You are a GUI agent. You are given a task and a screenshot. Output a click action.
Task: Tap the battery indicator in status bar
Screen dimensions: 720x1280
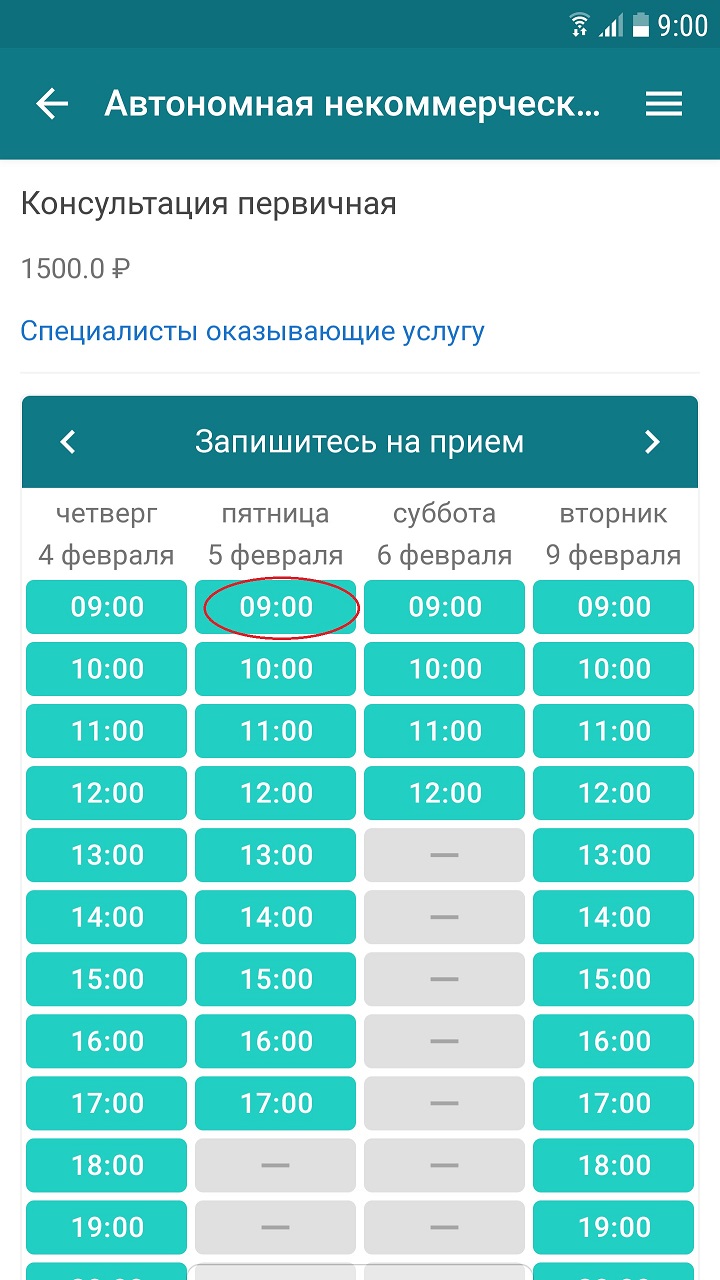click(x=640, y=25)
